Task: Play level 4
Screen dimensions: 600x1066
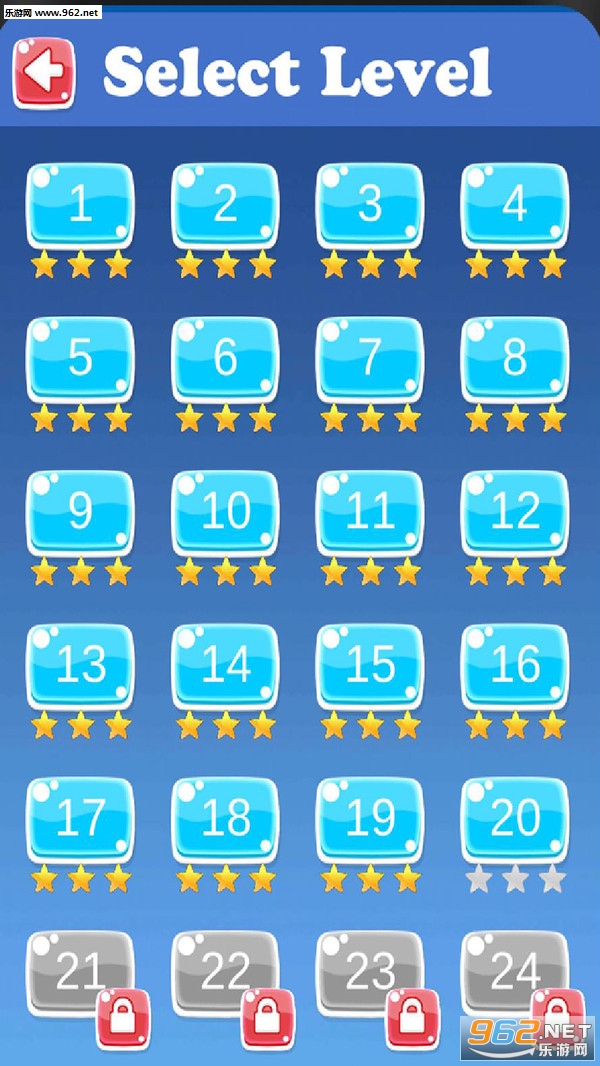Action: click(x=515, y=205)
